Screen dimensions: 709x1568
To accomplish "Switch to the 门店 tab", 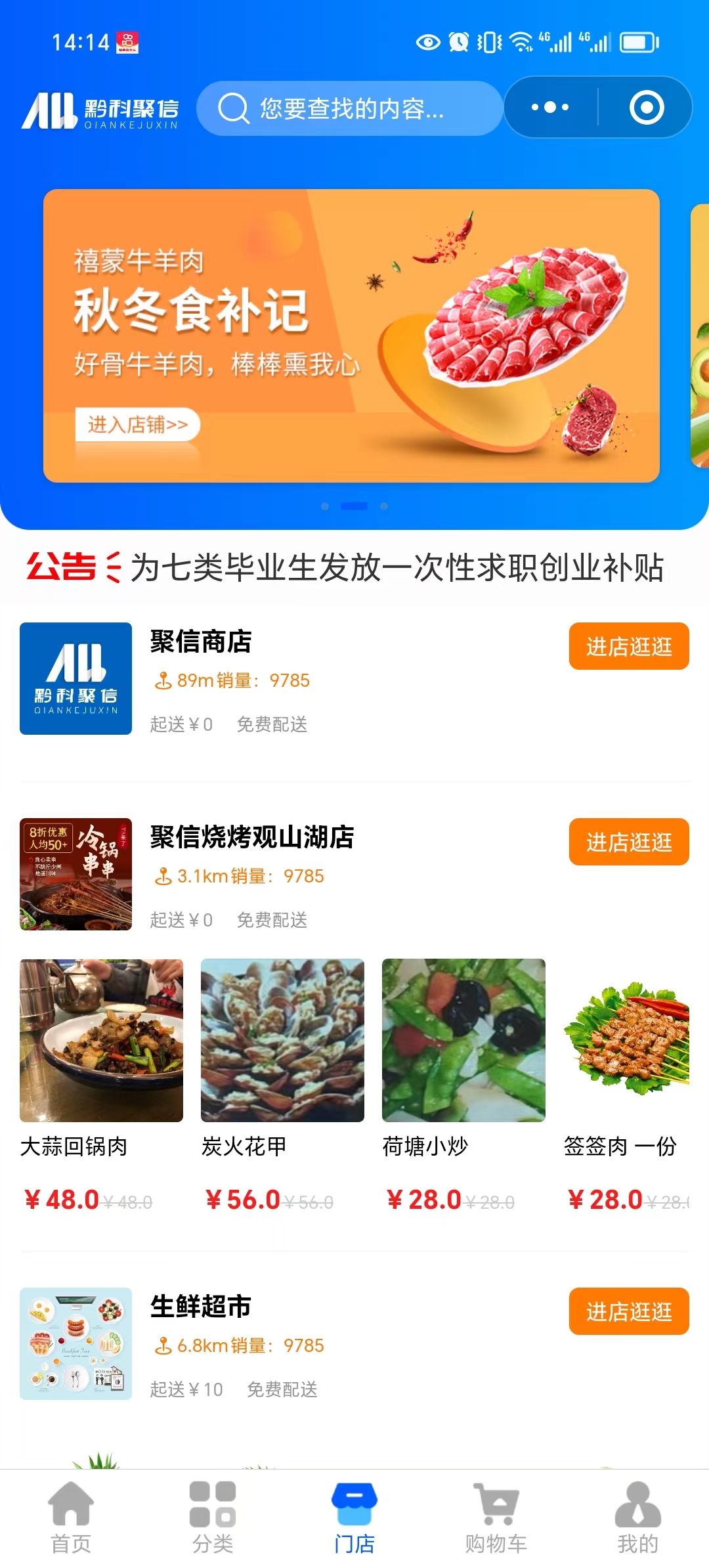I will (354, 1523).
